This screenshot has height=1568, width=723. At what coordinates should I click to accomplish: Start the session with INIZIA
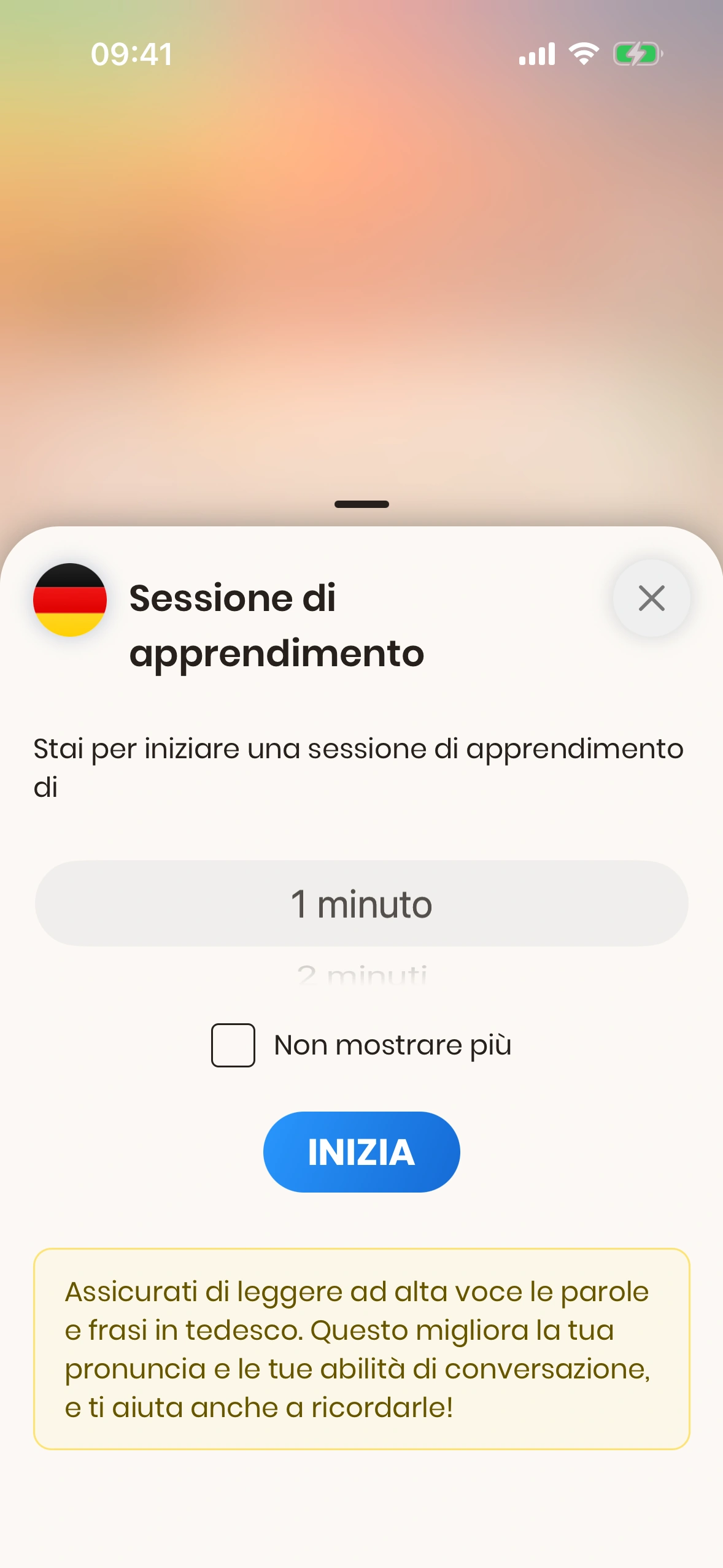tap(361, 1152)
